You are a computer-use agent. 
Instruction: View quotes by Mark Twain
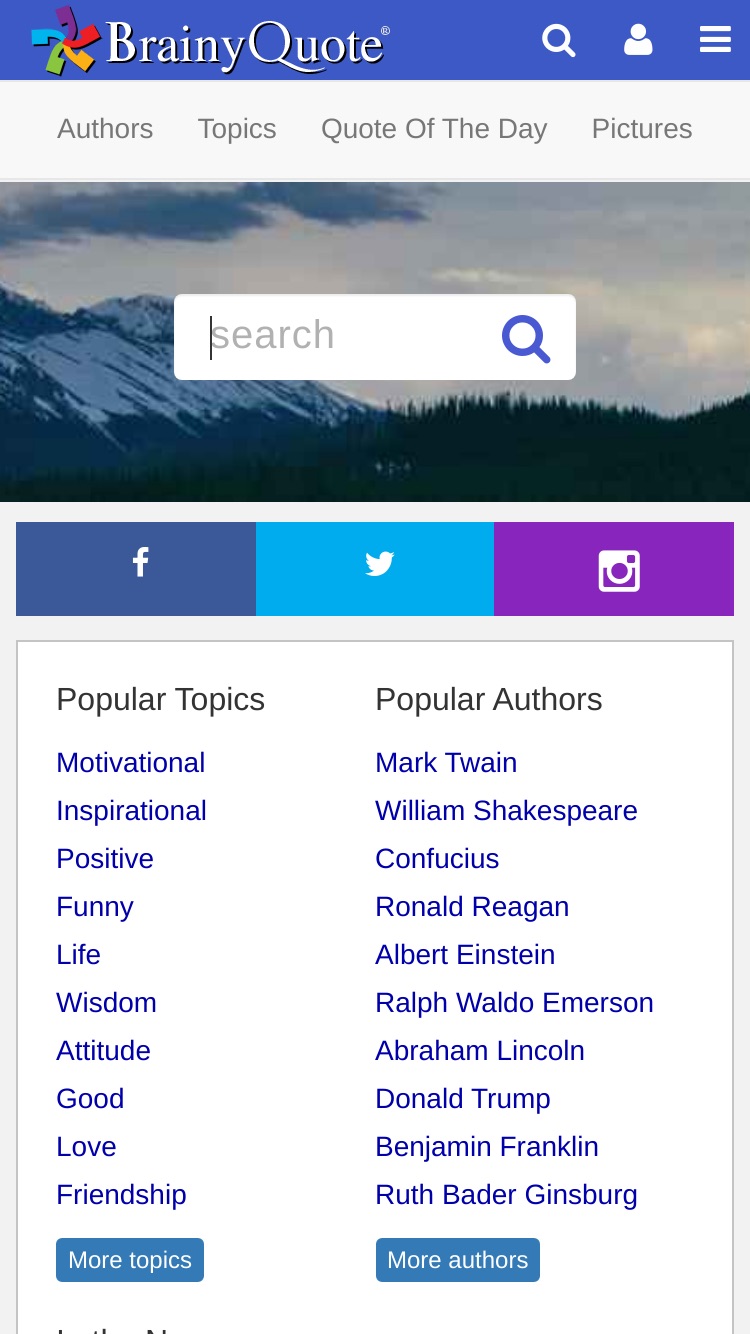(x=446, y=763)
